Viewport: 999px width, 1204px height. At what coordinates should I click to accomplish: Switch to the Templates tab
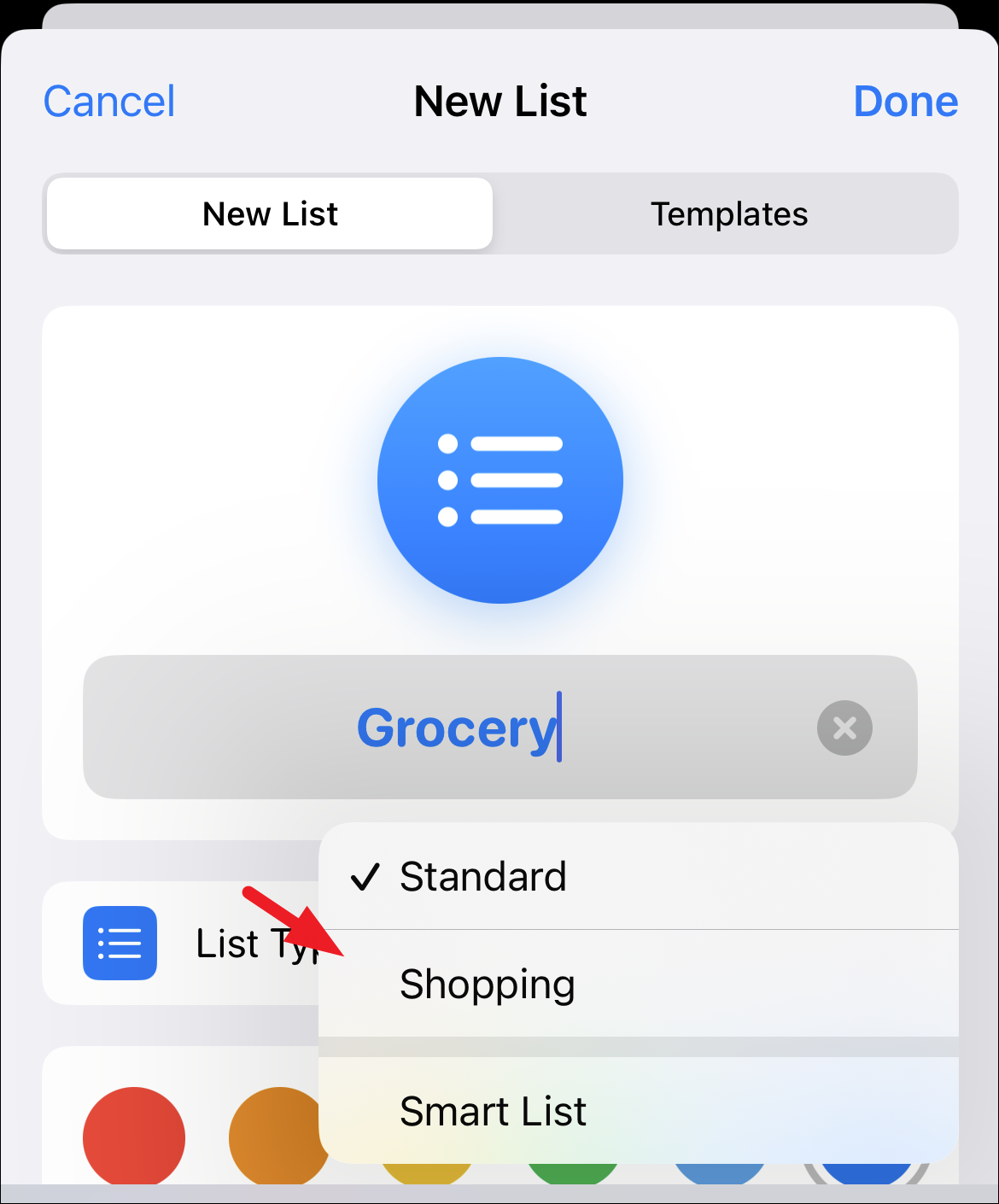pyautogui.click(x=728, y=213)
